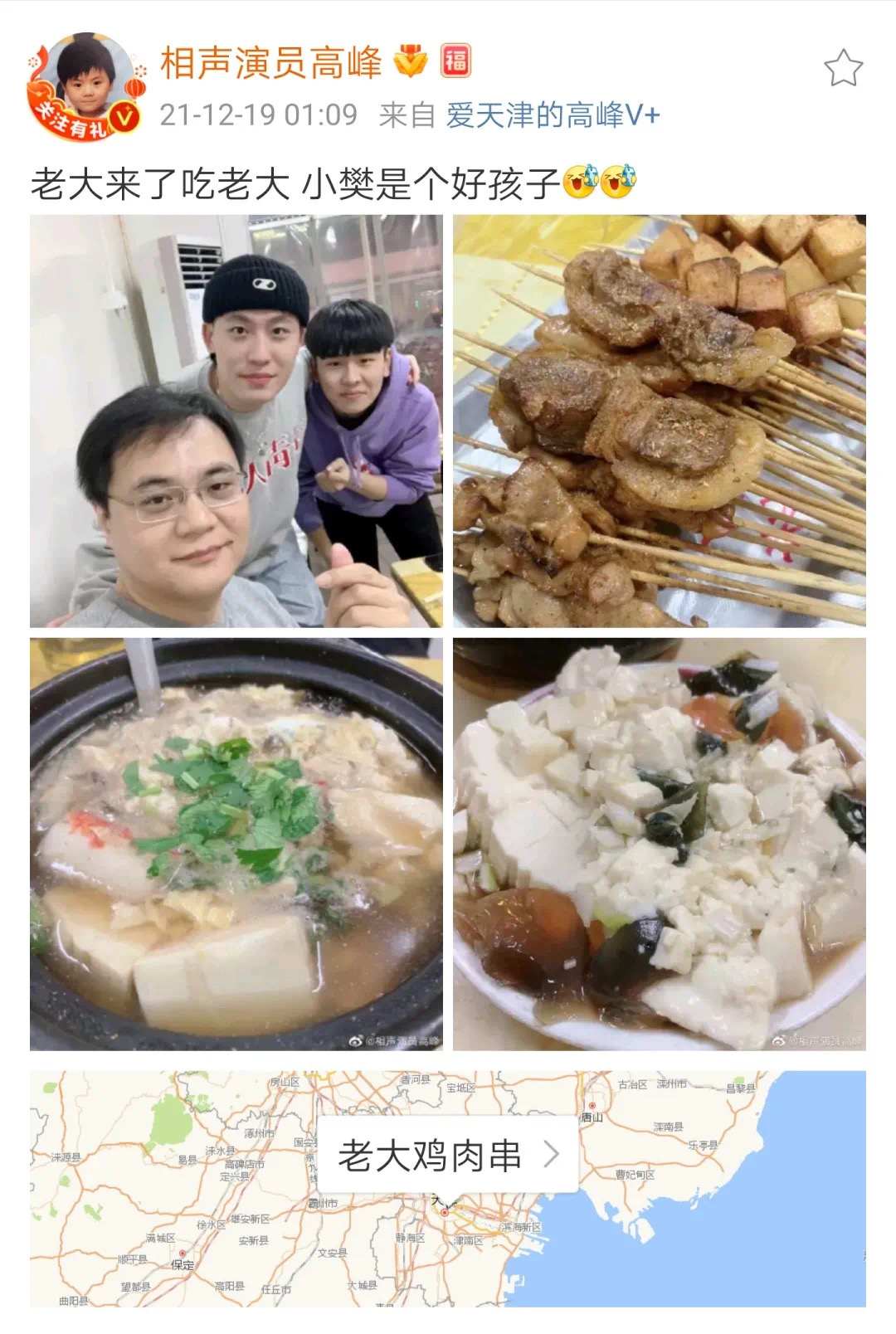Open the clay pot tofu soup photo
This screenshot has width=896, height=1334.
tap(236, 844)
